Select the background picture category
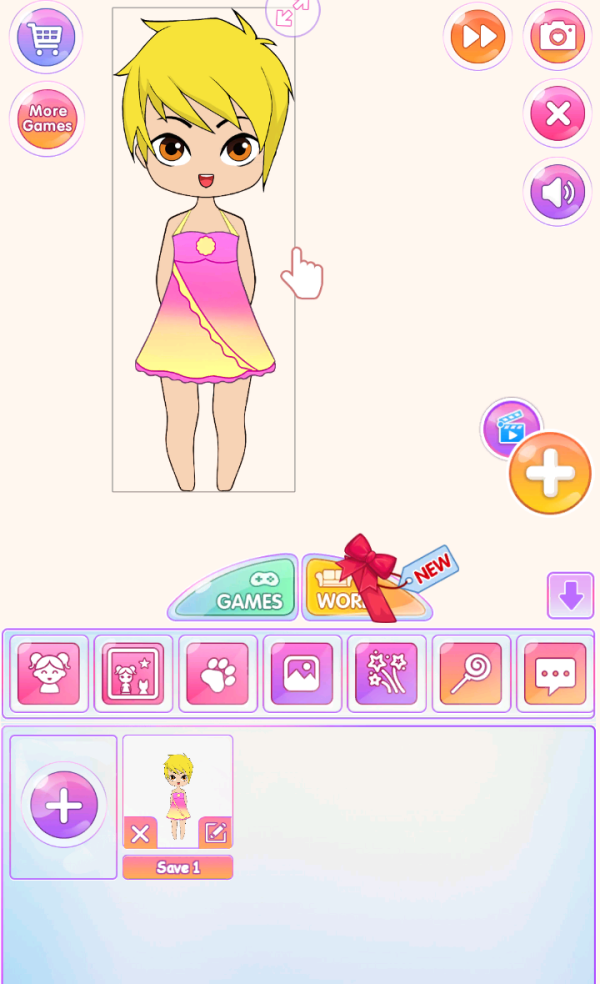The width and height of the screenshot is (600, 984). [301, 673]
